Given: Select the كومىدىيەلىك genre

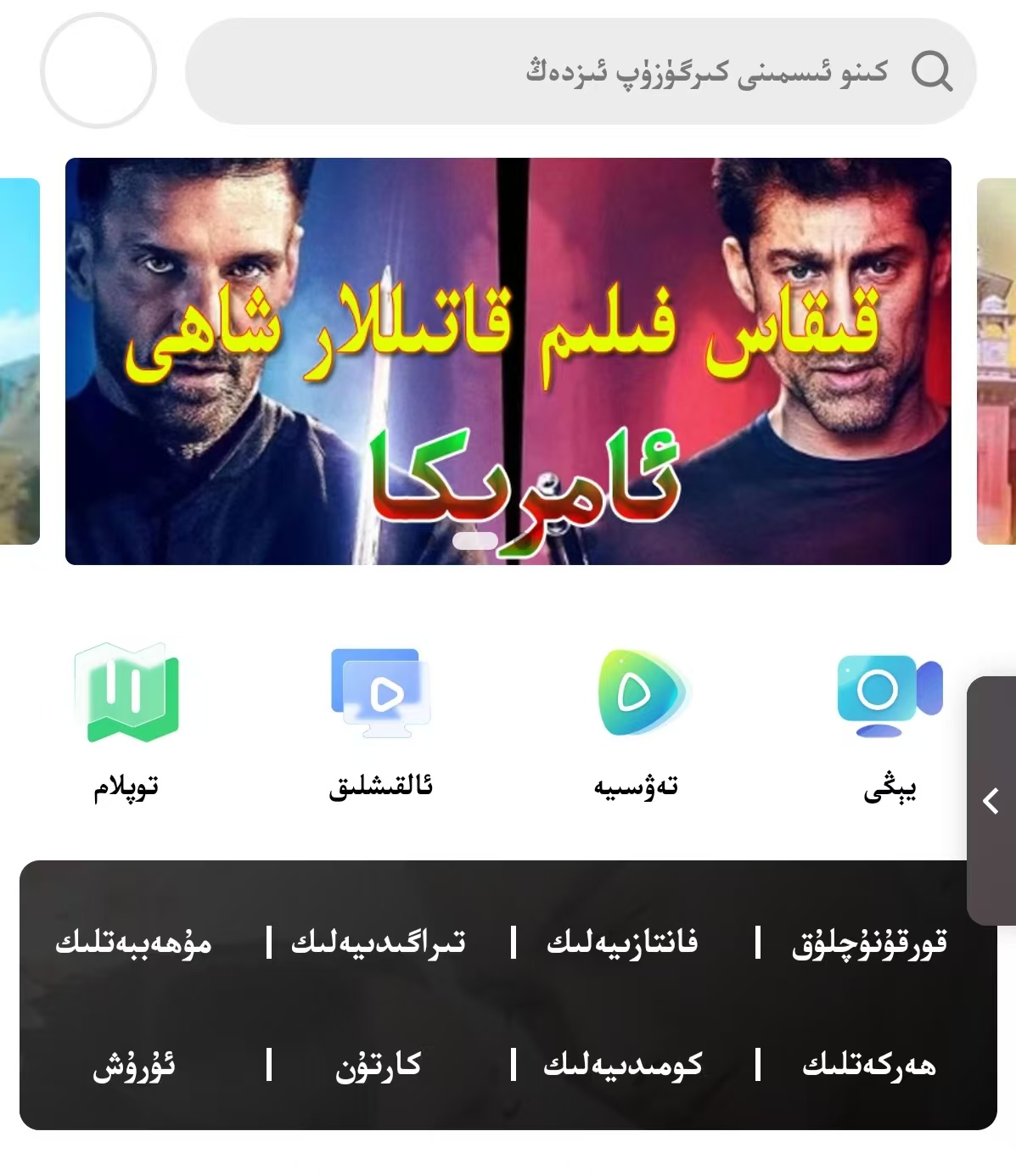Looking at the screenshot, I should click(x=622, y=1064).
